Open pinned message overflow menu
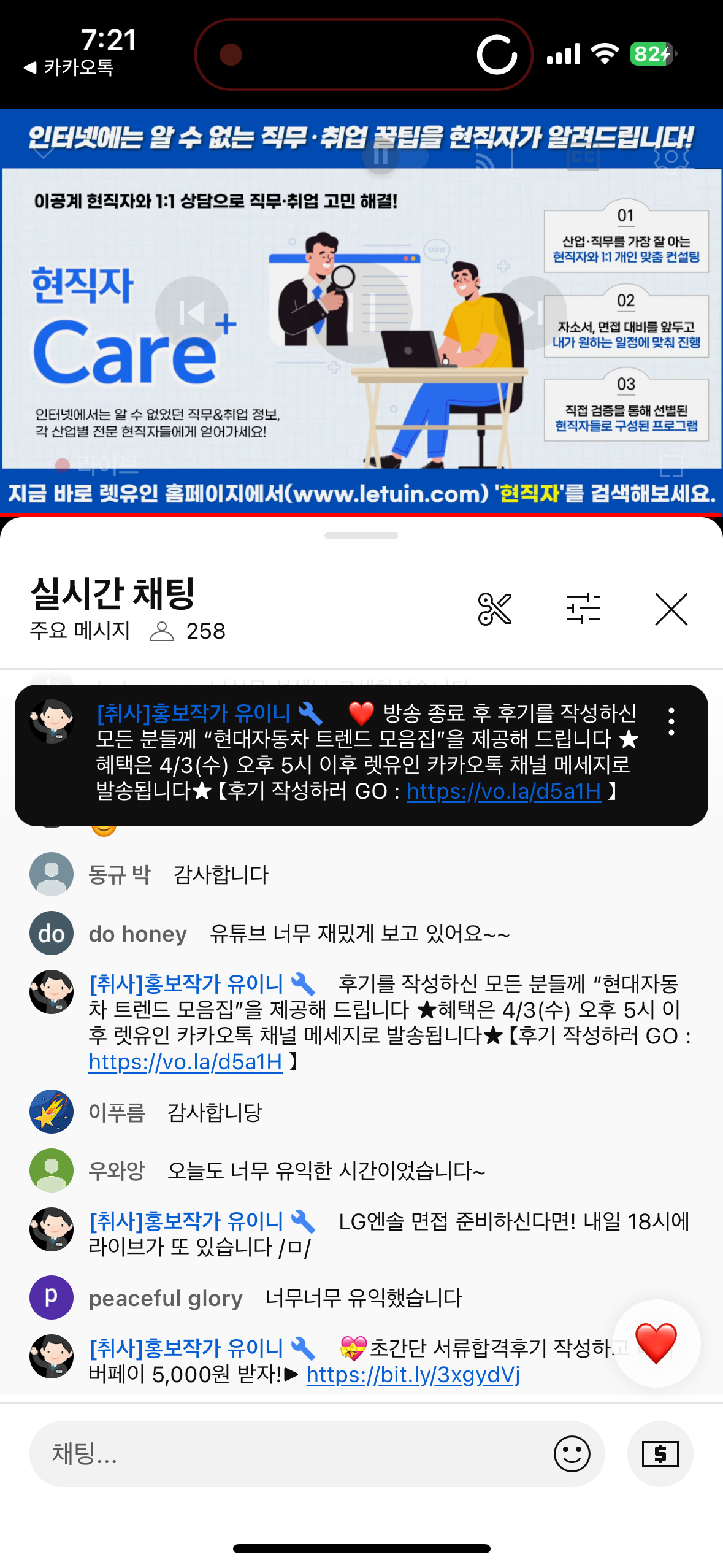723x1568 pixels. (x=671, y=721)
